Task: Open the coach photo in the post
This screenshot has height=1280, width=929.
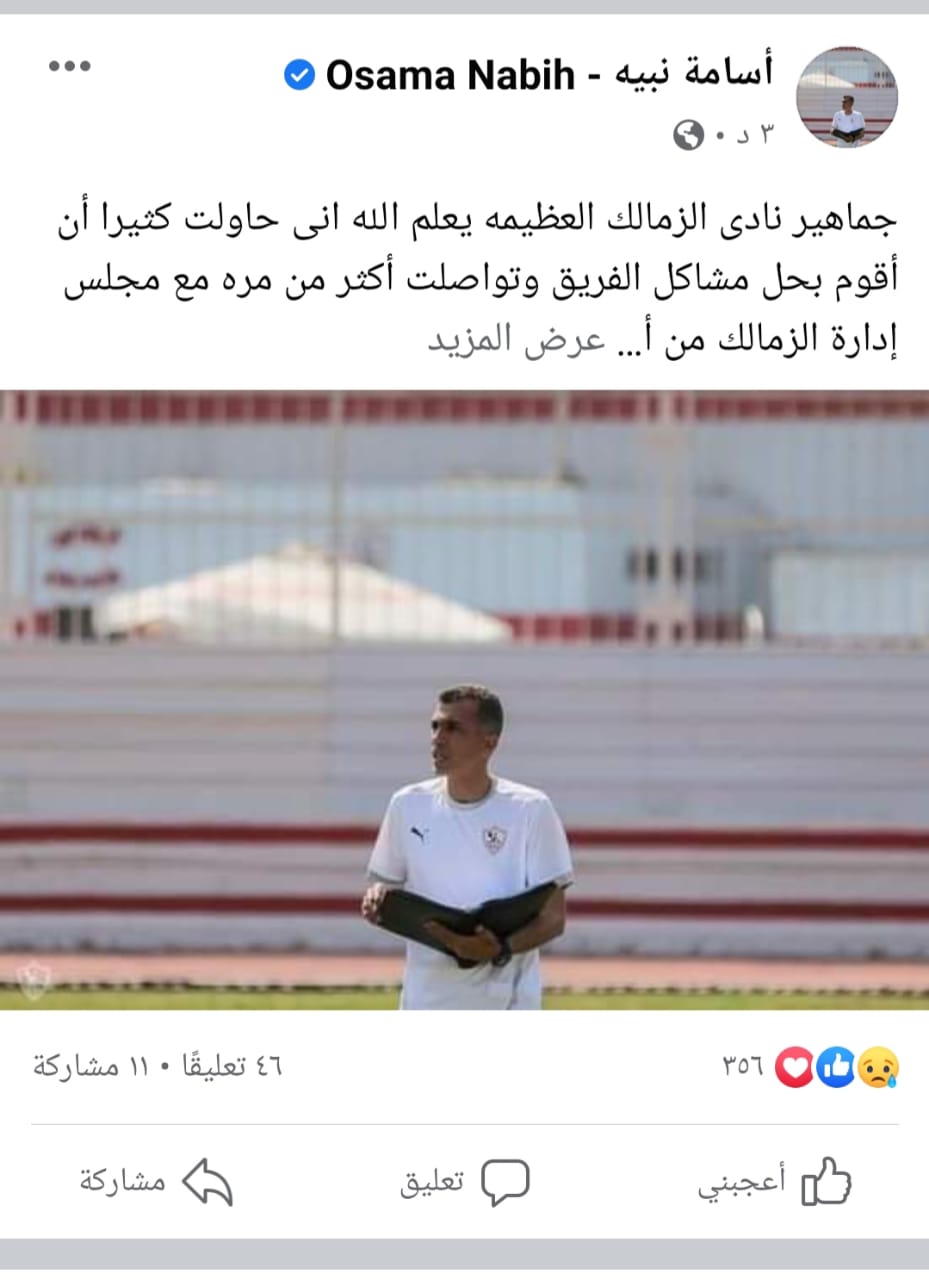Action: pos(464,700)
